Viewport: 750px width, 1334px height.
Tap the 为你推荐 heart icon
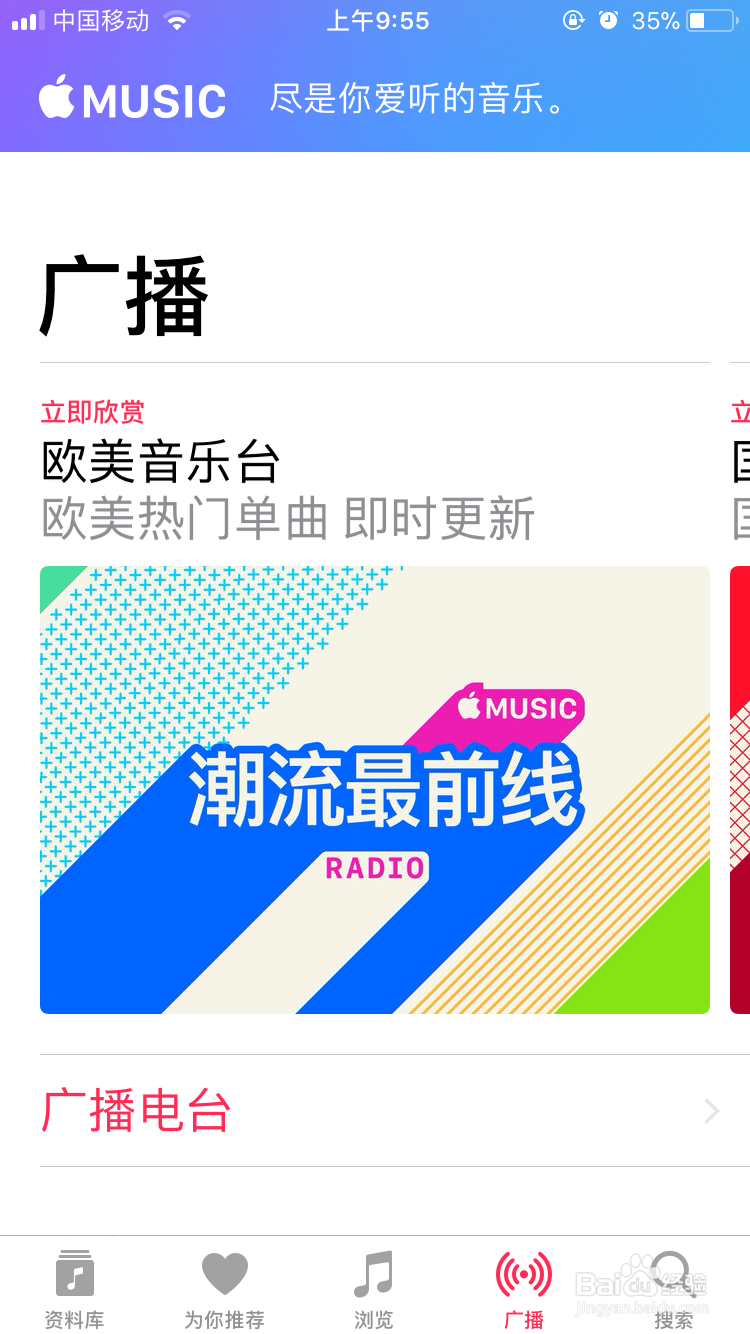[x=223, y=1271]
